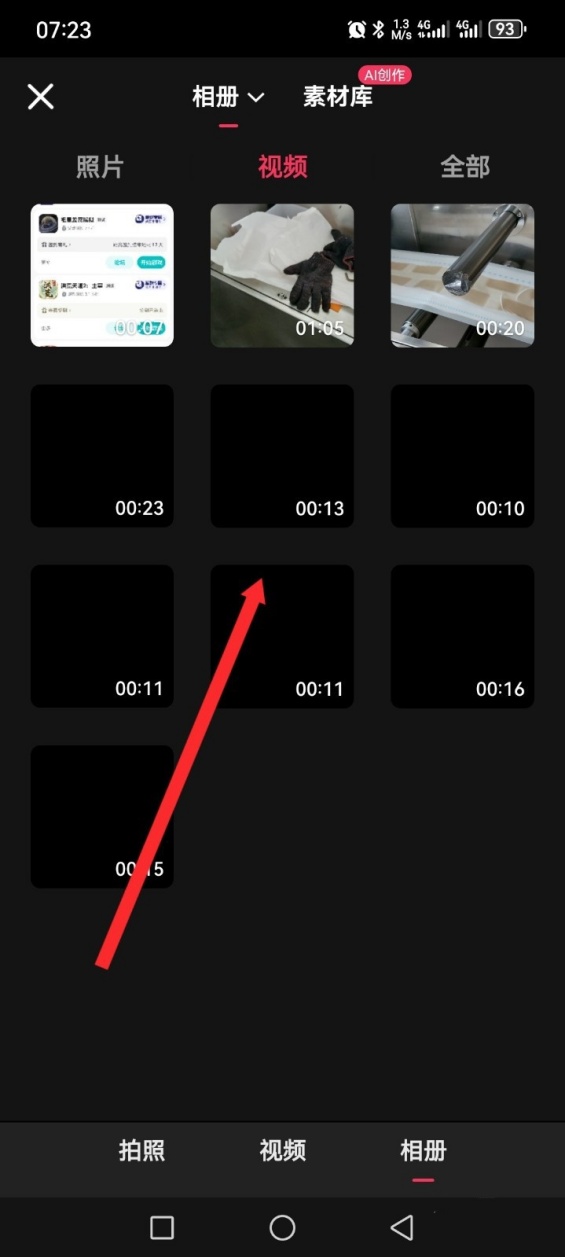Close the album picker with the X

[40, 97]
